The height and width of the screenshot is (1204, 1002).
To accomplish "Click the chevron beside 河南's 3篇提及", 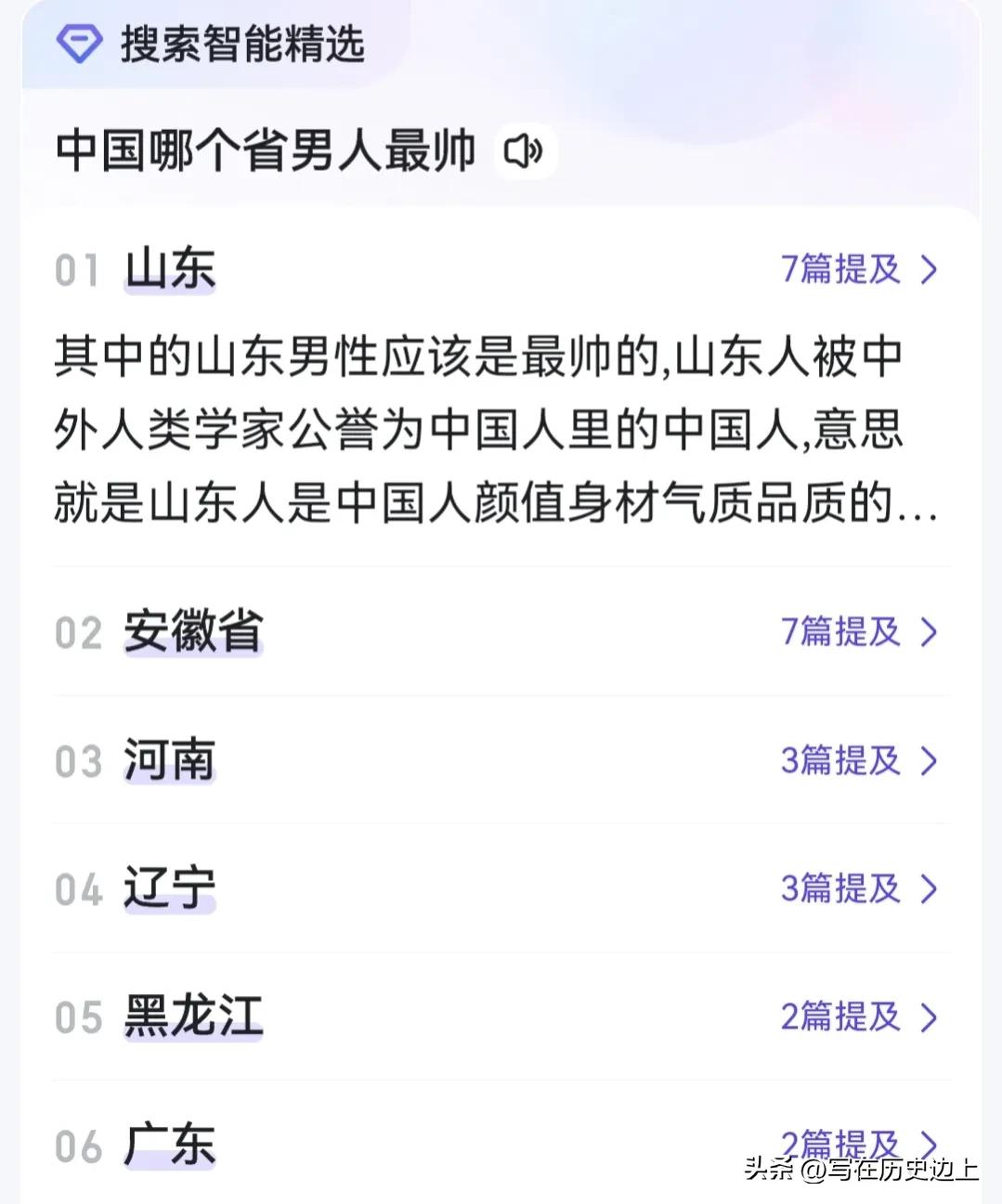I will point(930,761).
